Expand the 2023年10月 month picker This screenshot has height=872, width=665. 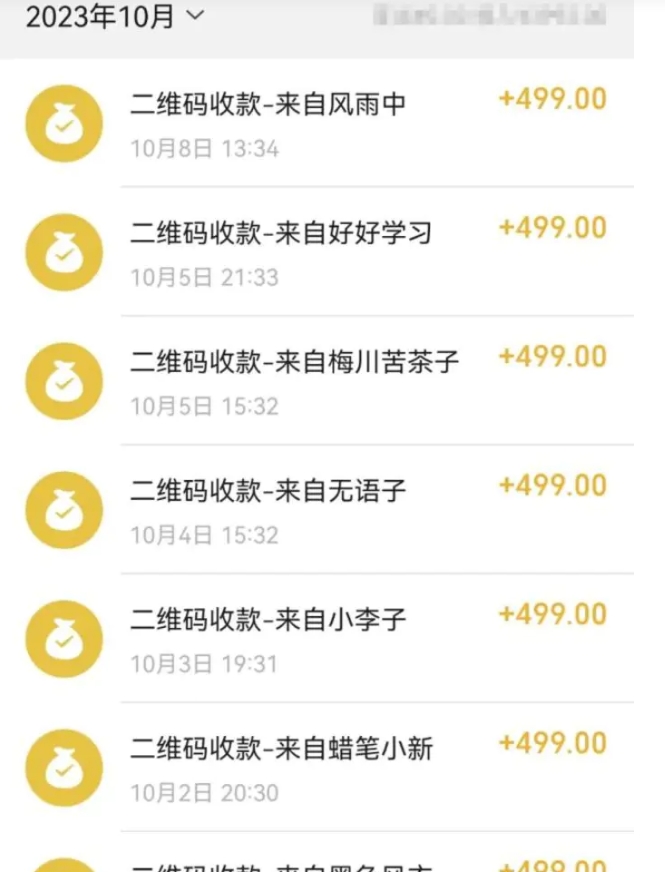[x=114, y=17]
